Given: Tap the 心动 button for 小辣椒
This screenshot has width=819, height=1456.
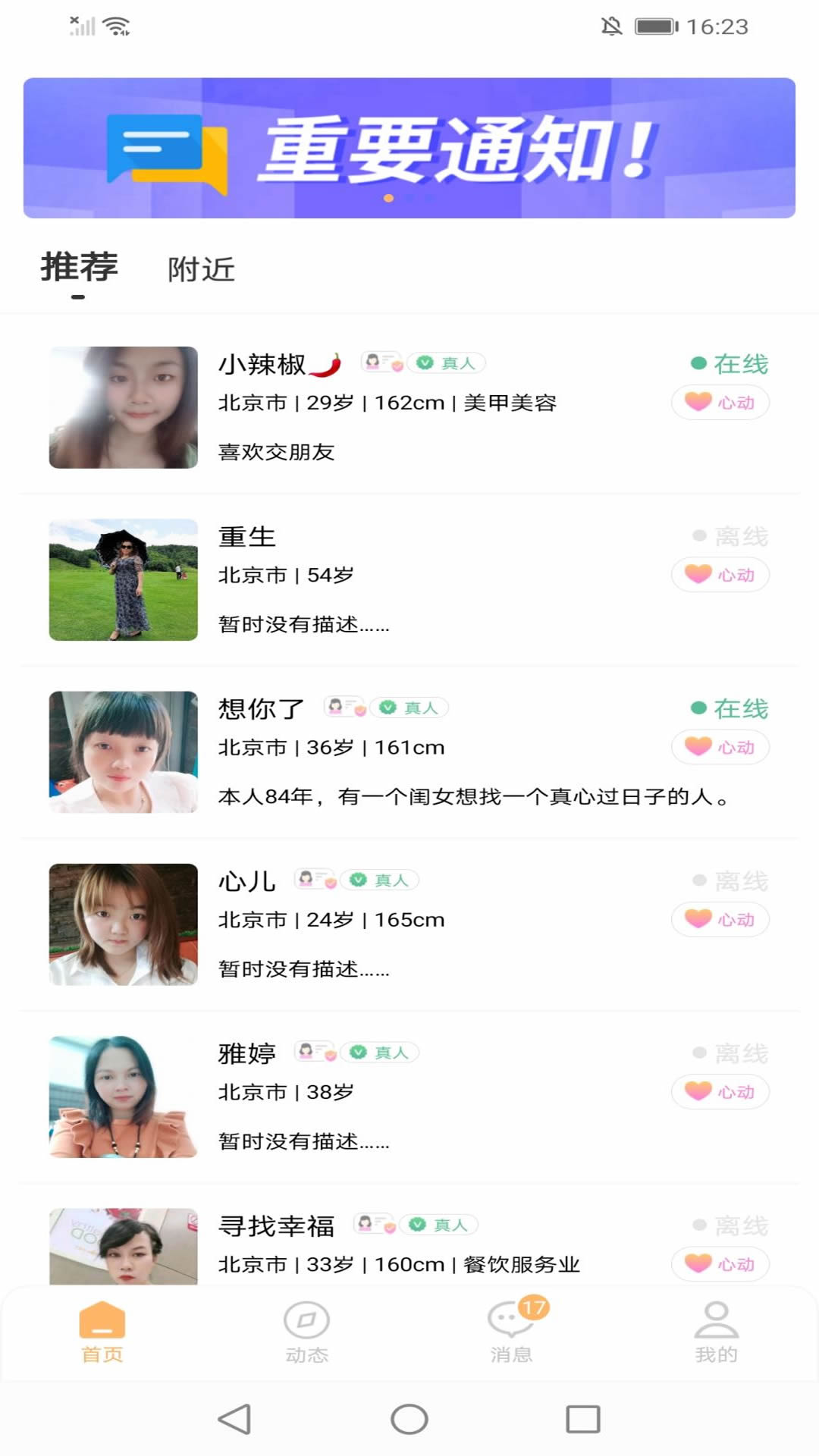Looking at the screenshot, I should [x=719, y=402].
